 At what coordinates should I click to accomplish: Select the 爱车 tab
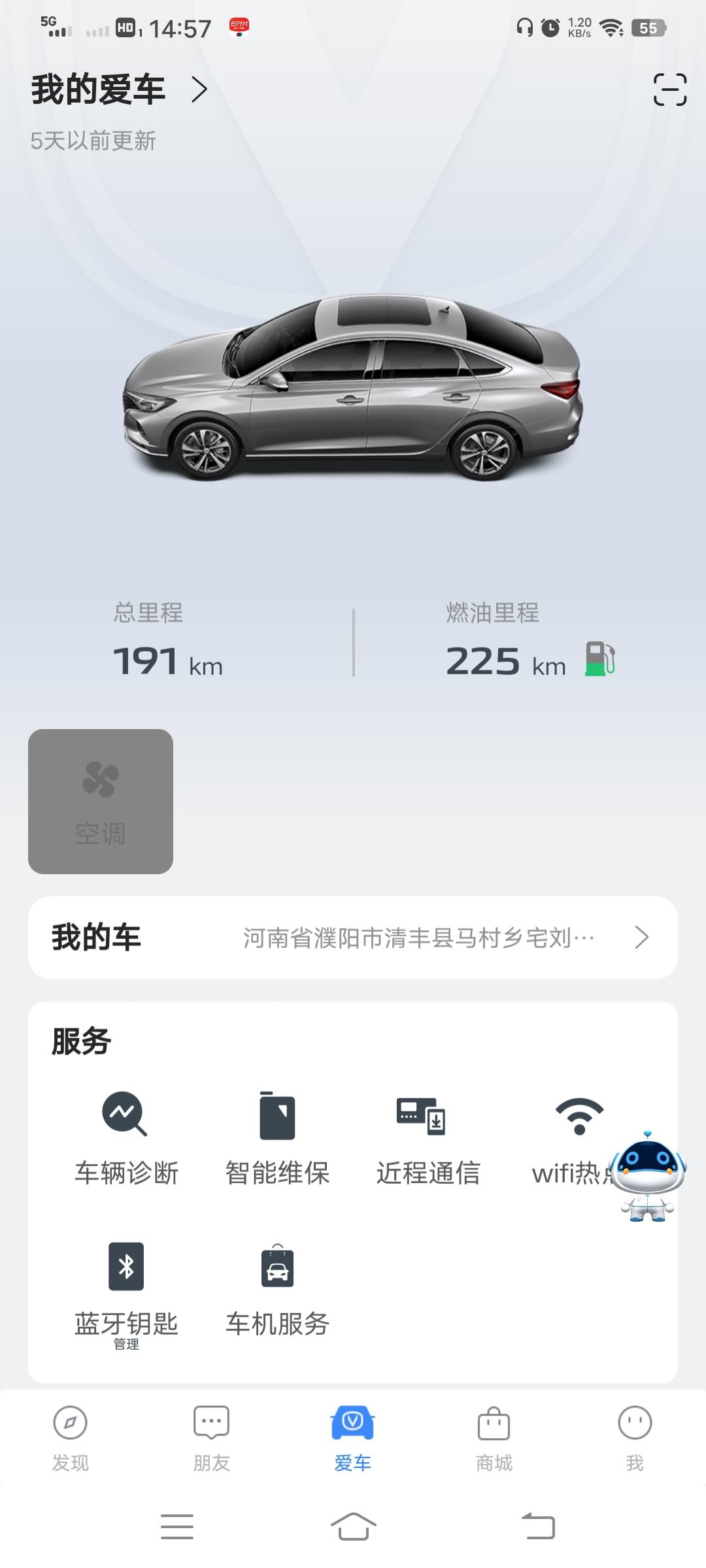pyautogui.click(x=353, y=1439)
